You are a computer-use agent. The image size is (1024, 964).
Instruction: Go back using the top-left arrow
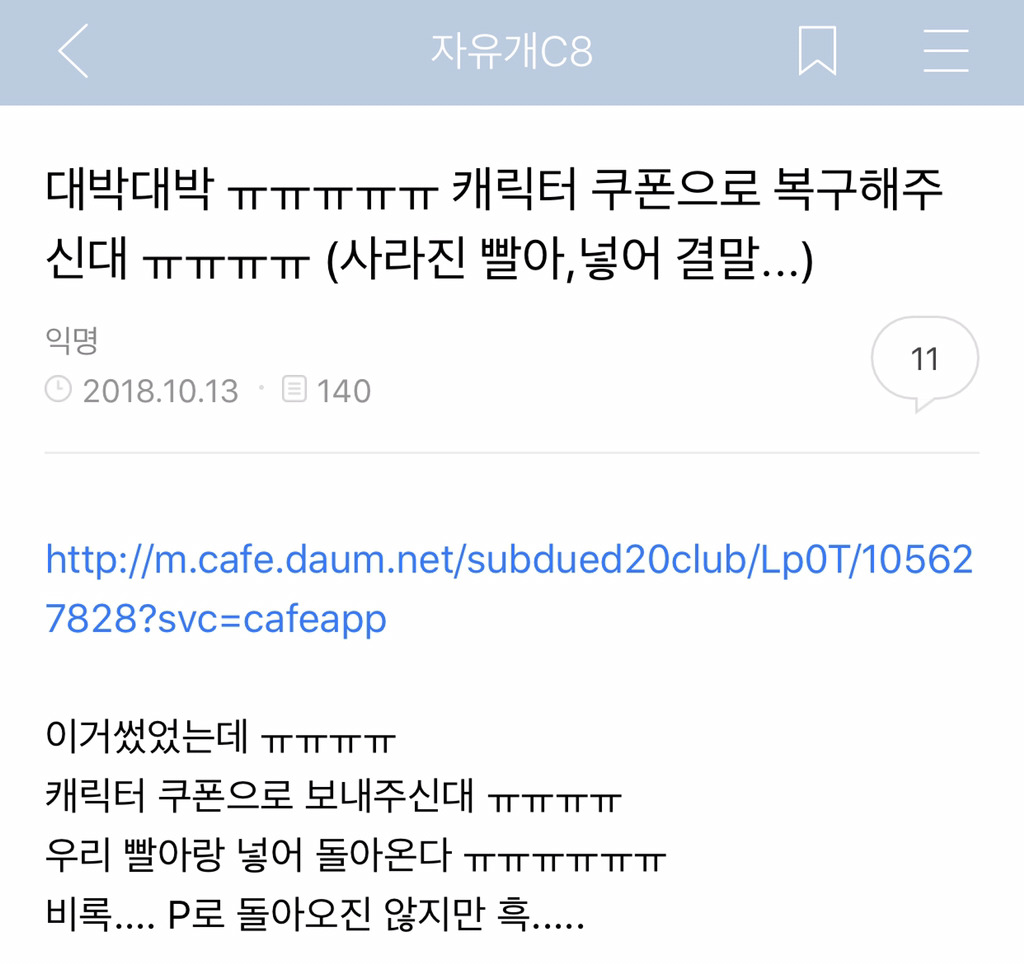pos(73,52)
